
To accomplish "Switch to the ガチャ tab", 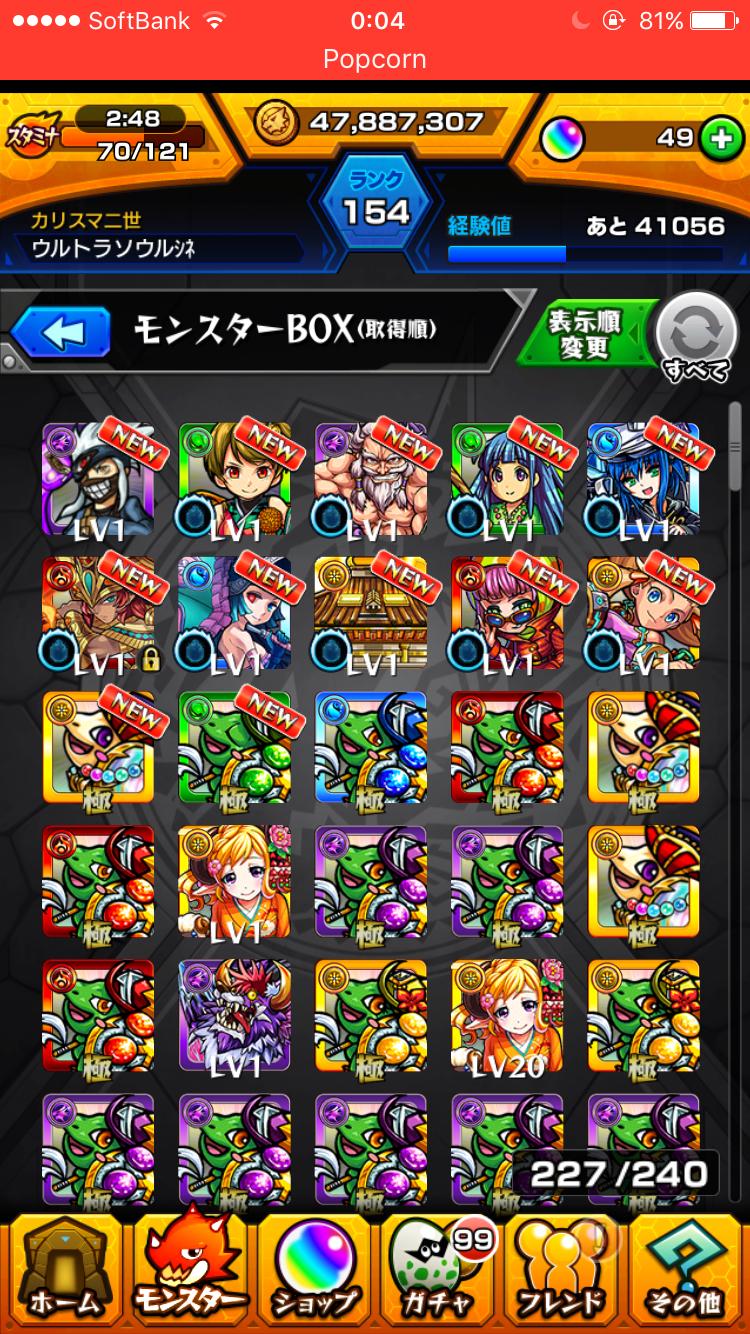I will (x=440, y=1271).
